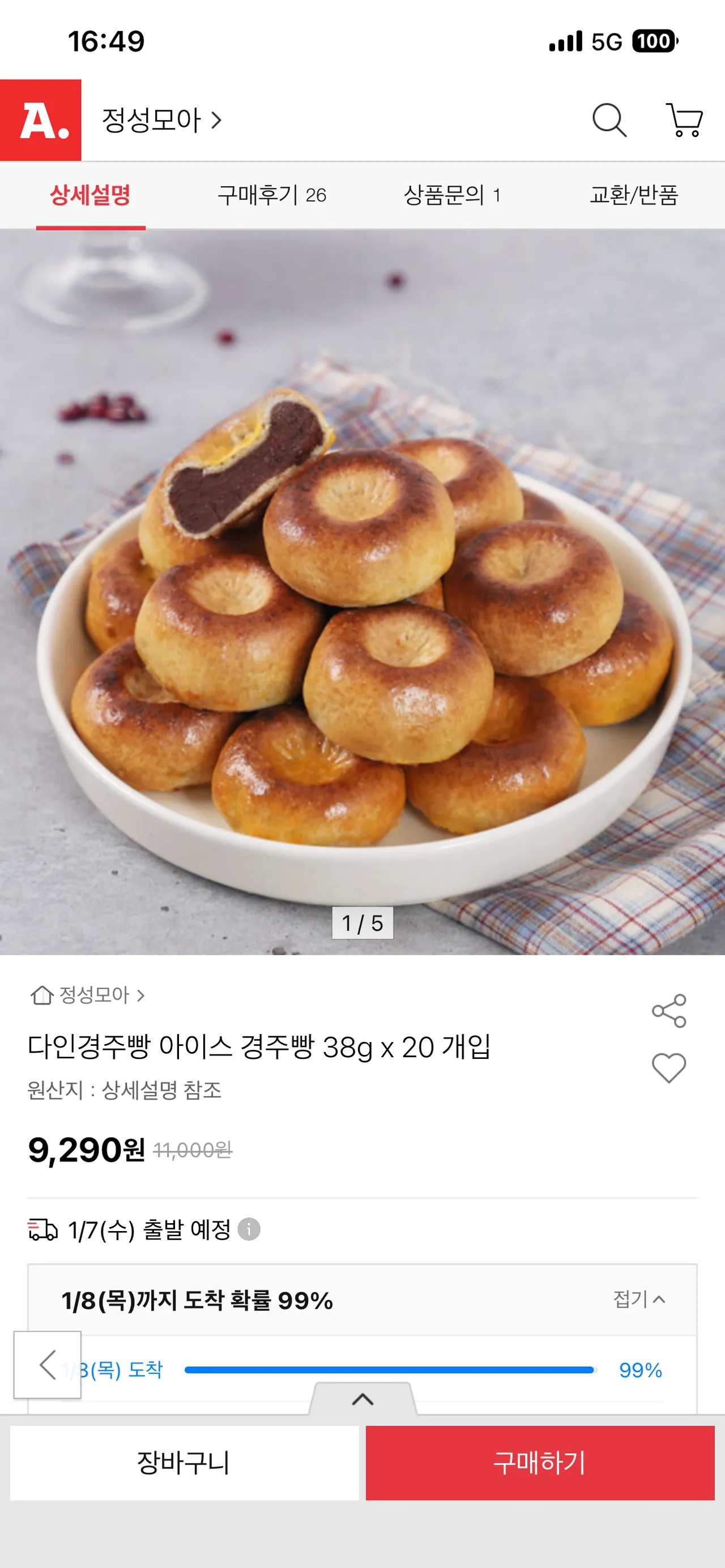The height and width of the screenshot is (1568, 725).
Task: Go back with the floating arrow button
Action: [x=48, y=1365]
